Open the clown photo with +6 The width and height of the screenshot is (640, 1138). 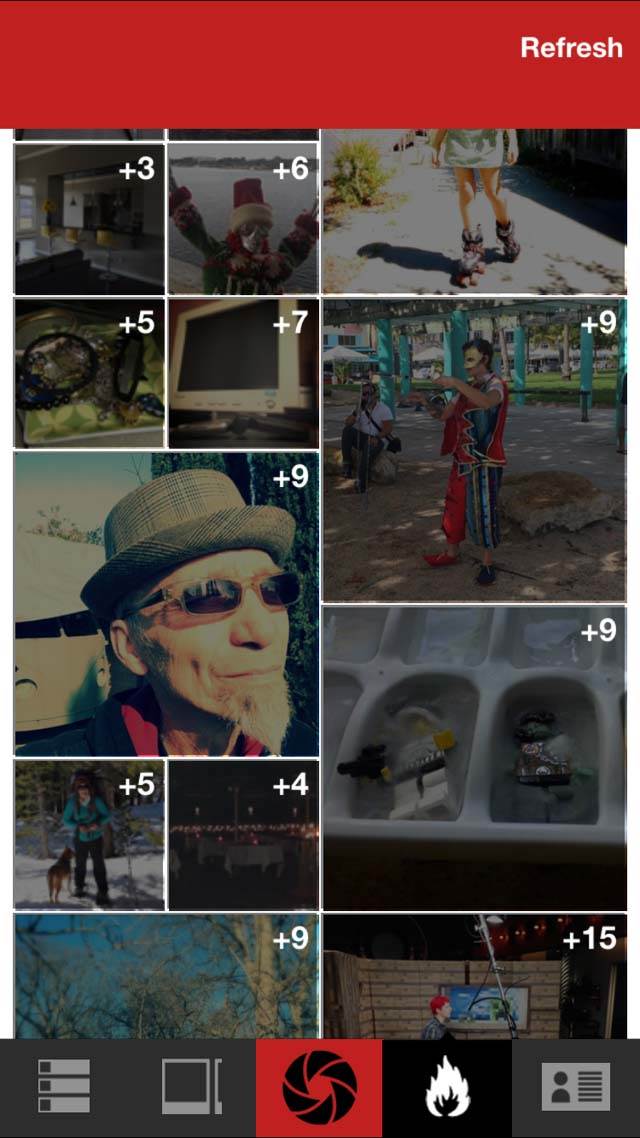click(243, 218)
